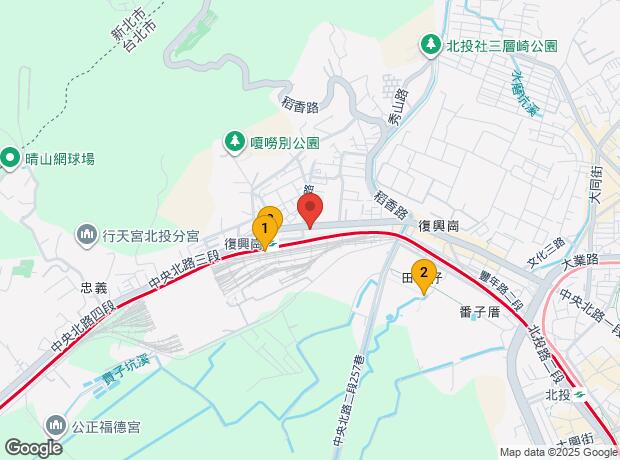Open the 公正福德宮 temple place icon
Viewport: 620px width, 460px height.
coord(56,426)
